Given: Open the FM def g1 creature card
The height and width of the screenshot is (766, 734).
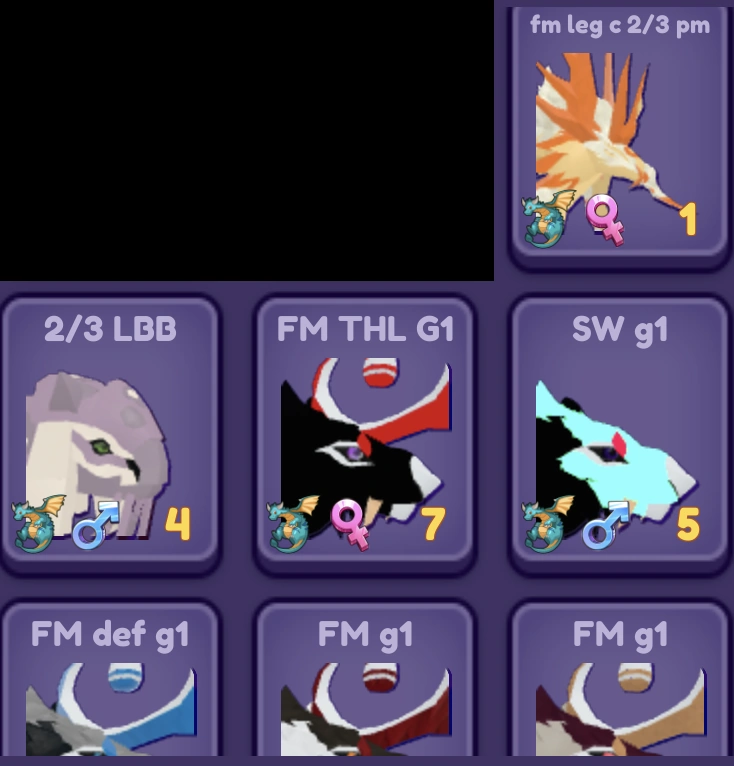Looking at the screenshot, I should 110,690.
